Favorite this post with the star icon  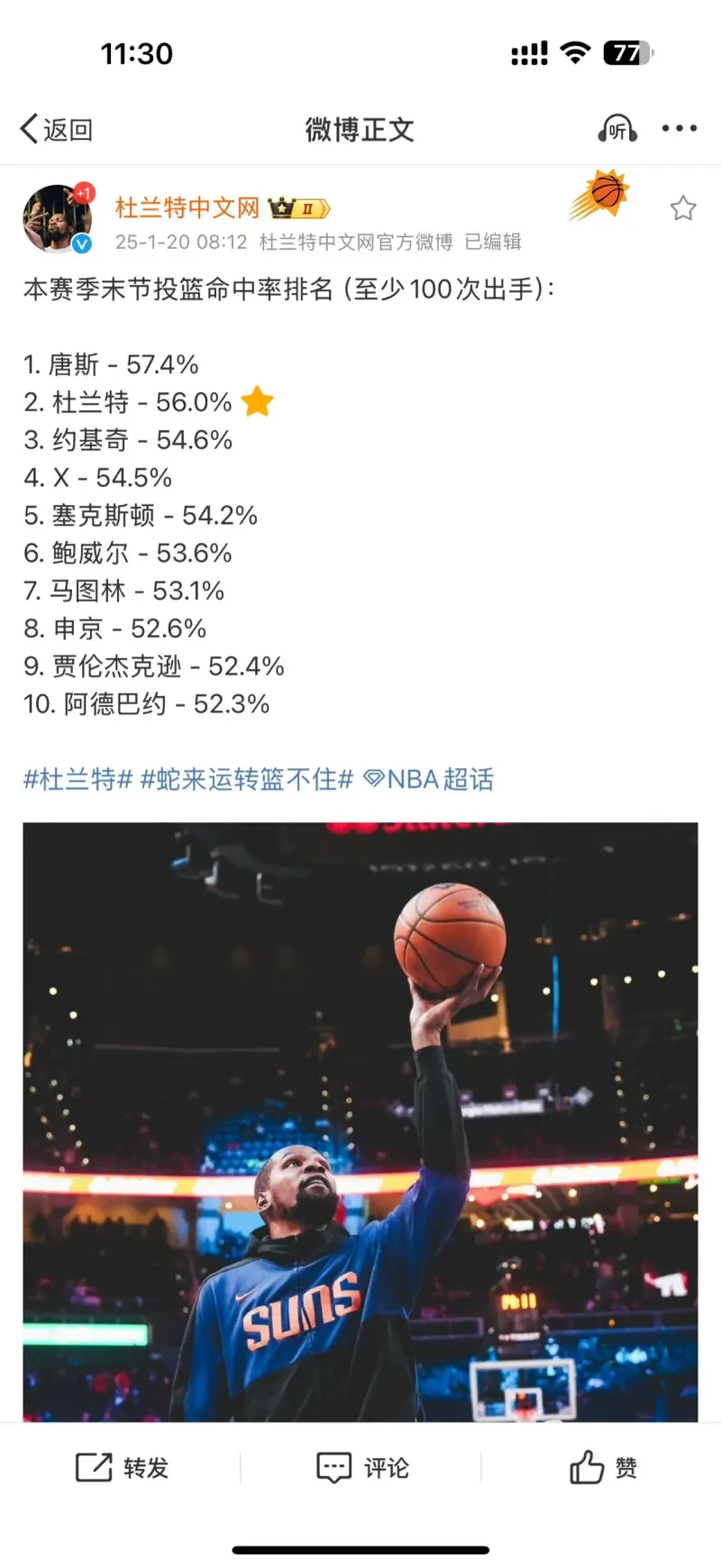682,209
